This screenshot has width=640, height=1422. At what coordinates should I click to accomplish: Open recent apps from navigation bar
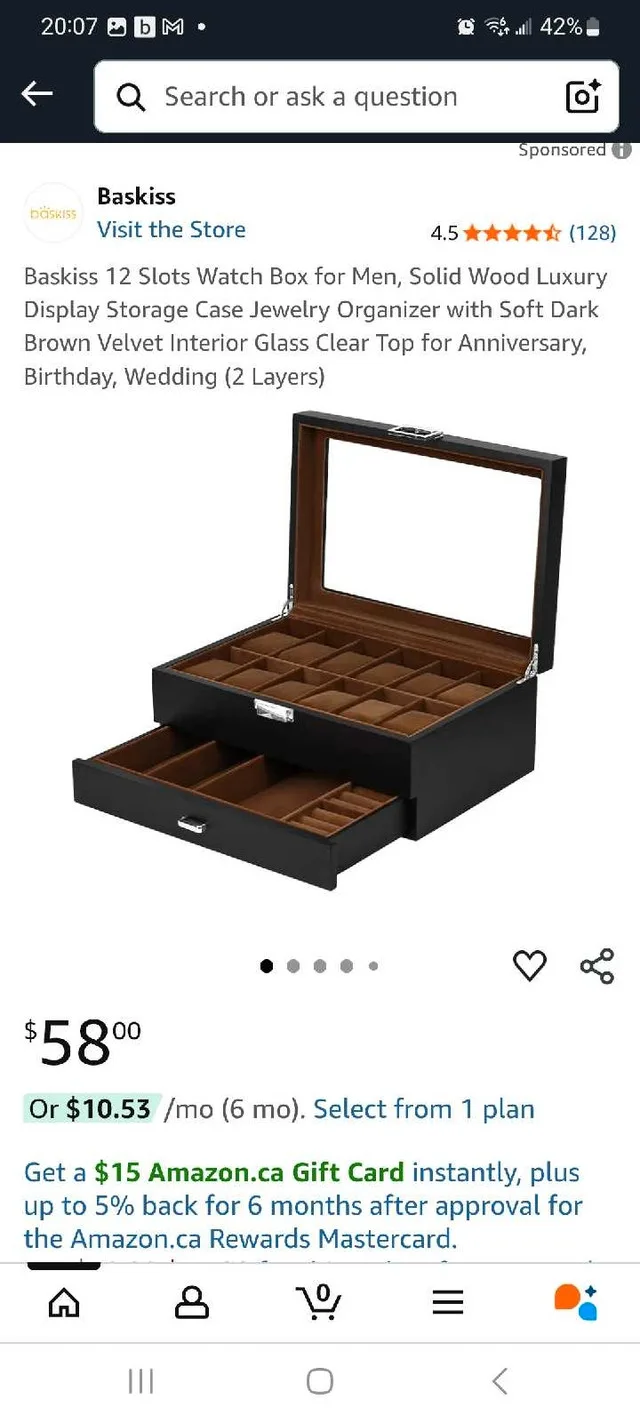pos(141,1381)
